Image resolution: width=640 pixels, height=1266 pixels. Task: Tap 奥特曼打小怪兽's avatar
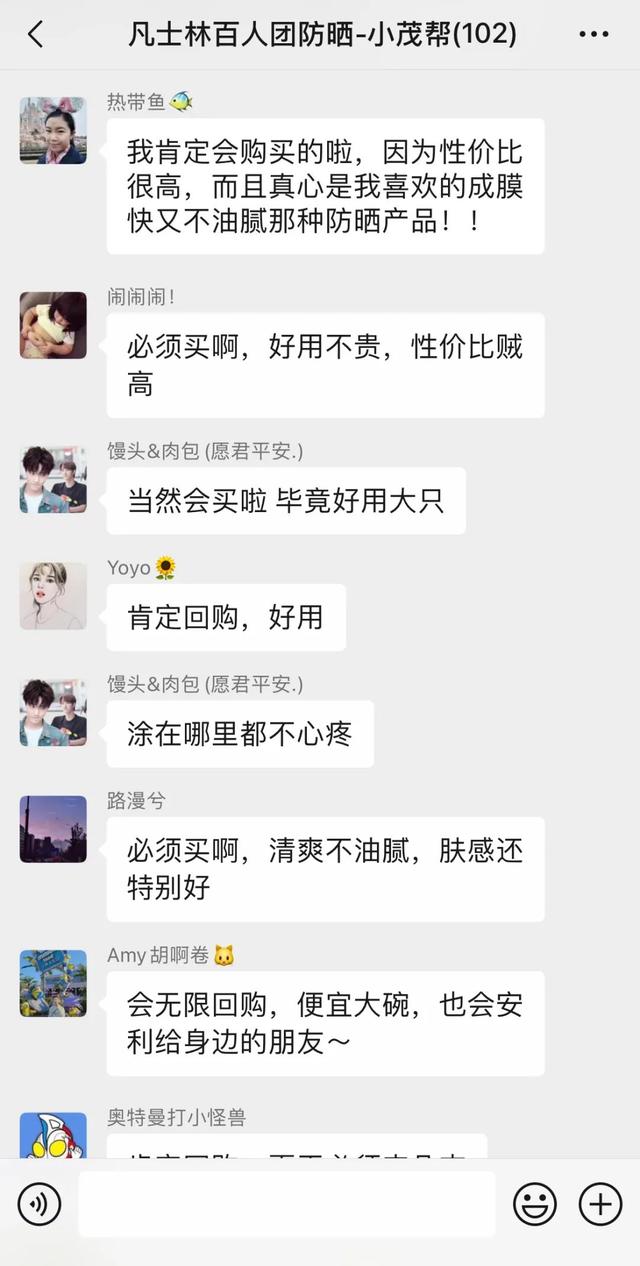point(53,1137)
